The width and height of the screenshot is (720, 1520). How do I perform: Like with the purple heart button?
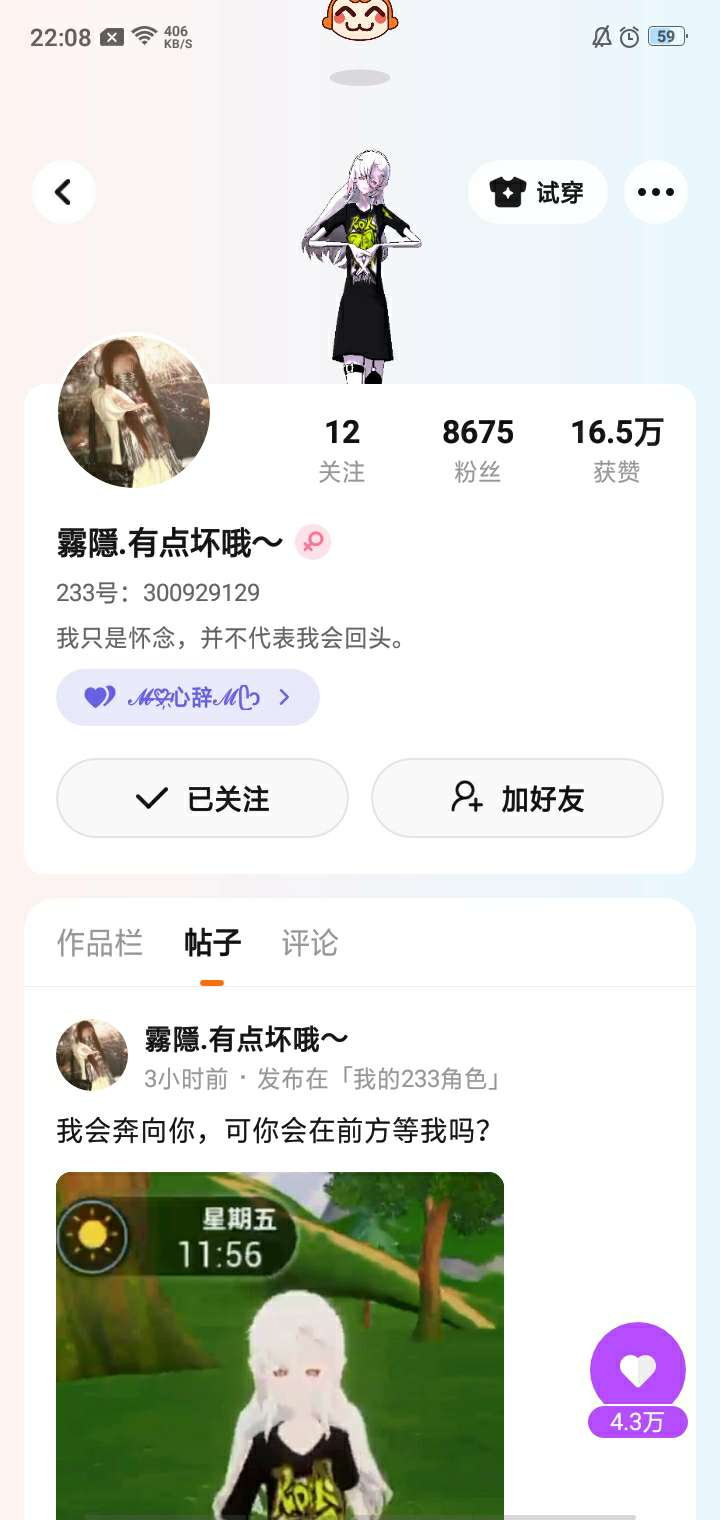tap(638, 1370)
